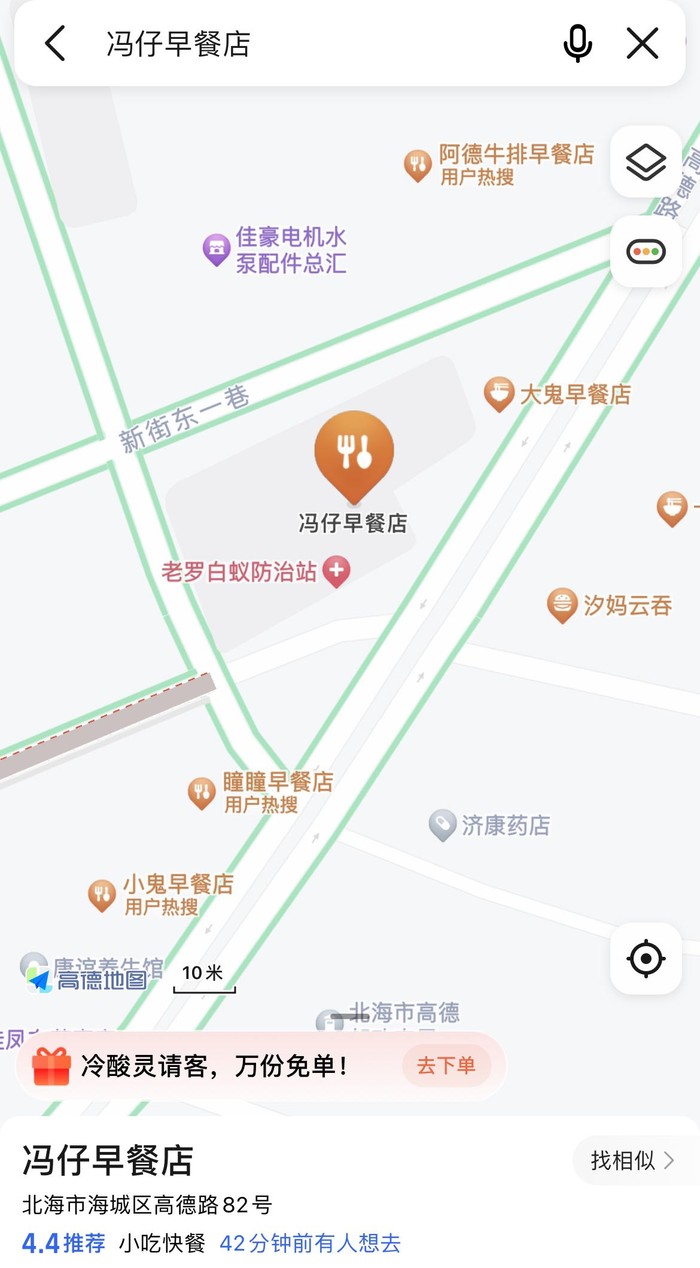Start voice search with the microphone
The image size is (700, 1268).
click(x=578, y=43)
